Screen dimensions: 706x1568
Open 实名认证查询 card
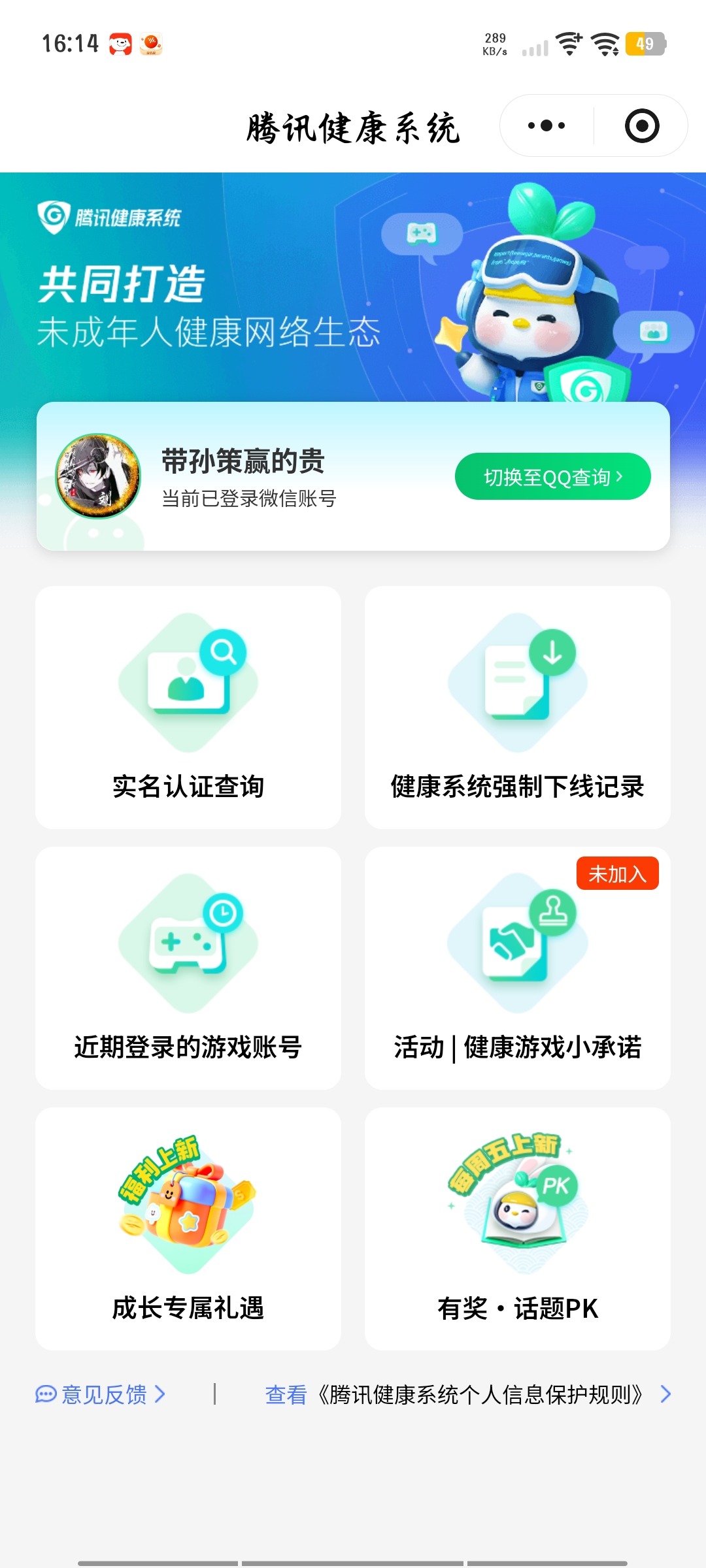coord(188,708)
